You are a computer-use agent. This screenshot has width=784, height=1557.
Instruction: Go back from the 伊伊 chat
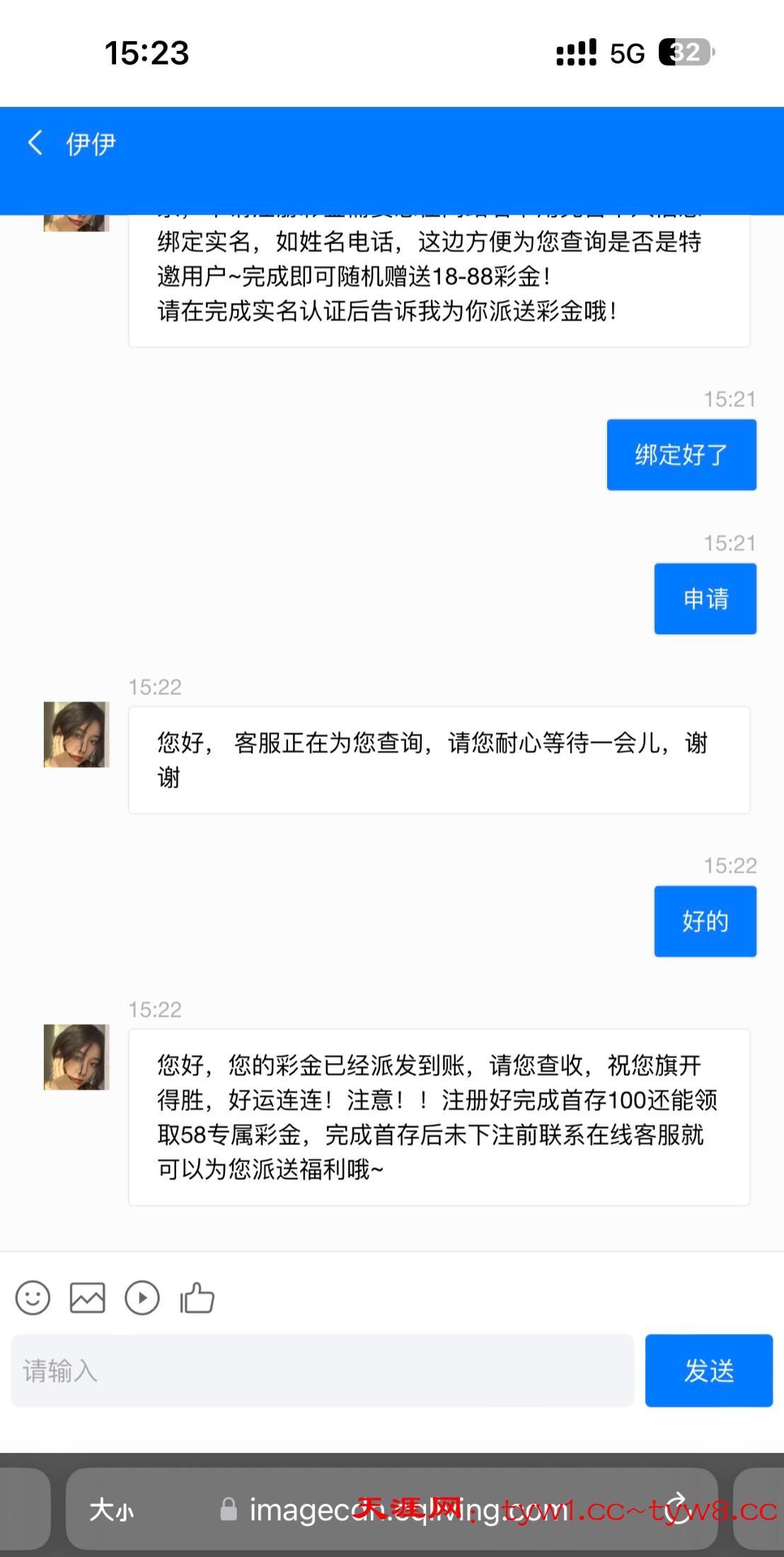tap(35, 143)
